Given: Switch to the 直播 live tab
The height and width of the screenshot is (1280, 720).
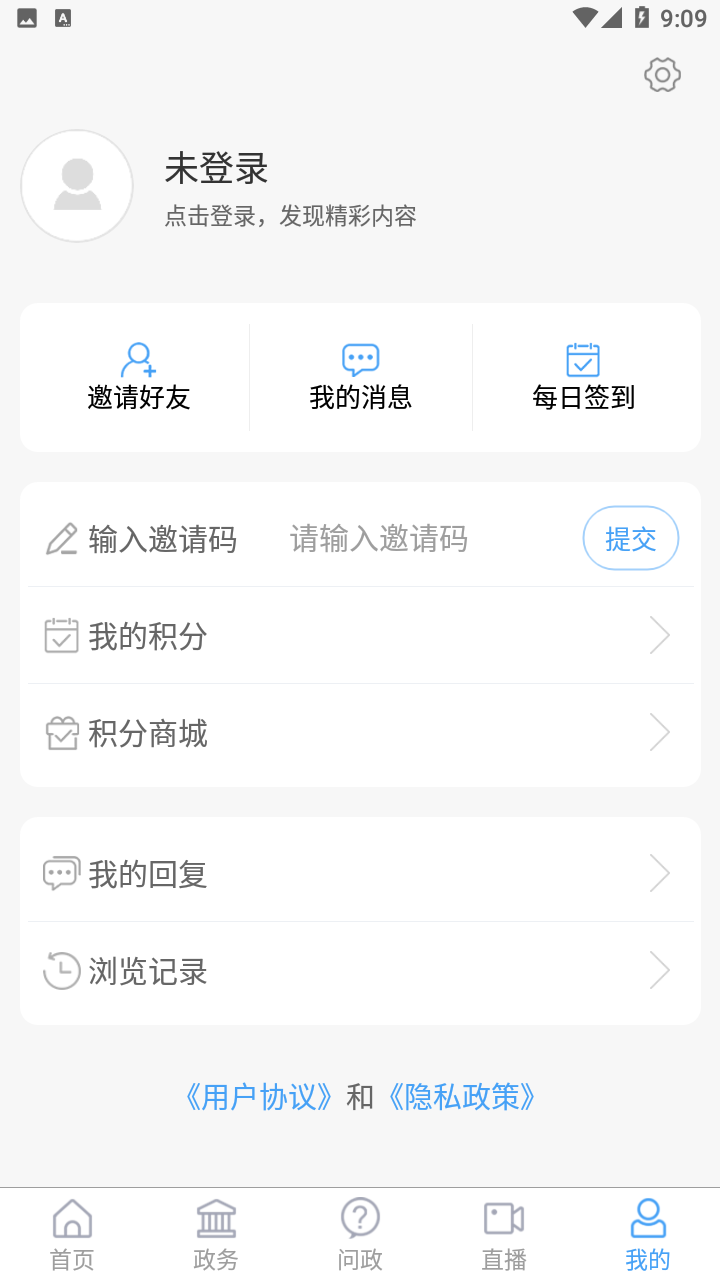Looking at the screenshot, I should point(503,1232).
